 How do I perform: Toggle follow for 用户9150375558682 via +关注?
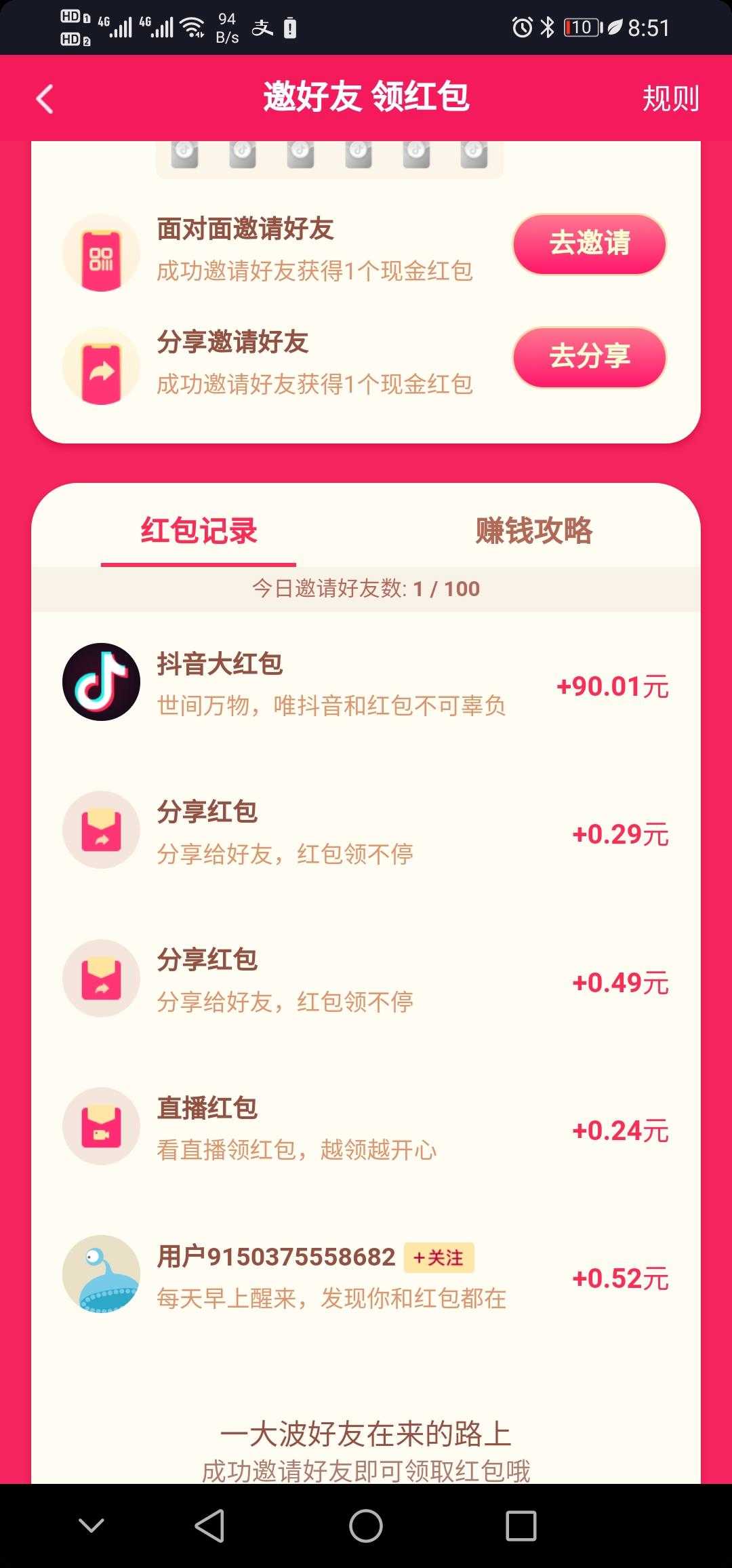pyautogui.click(x=438, y=1258)
